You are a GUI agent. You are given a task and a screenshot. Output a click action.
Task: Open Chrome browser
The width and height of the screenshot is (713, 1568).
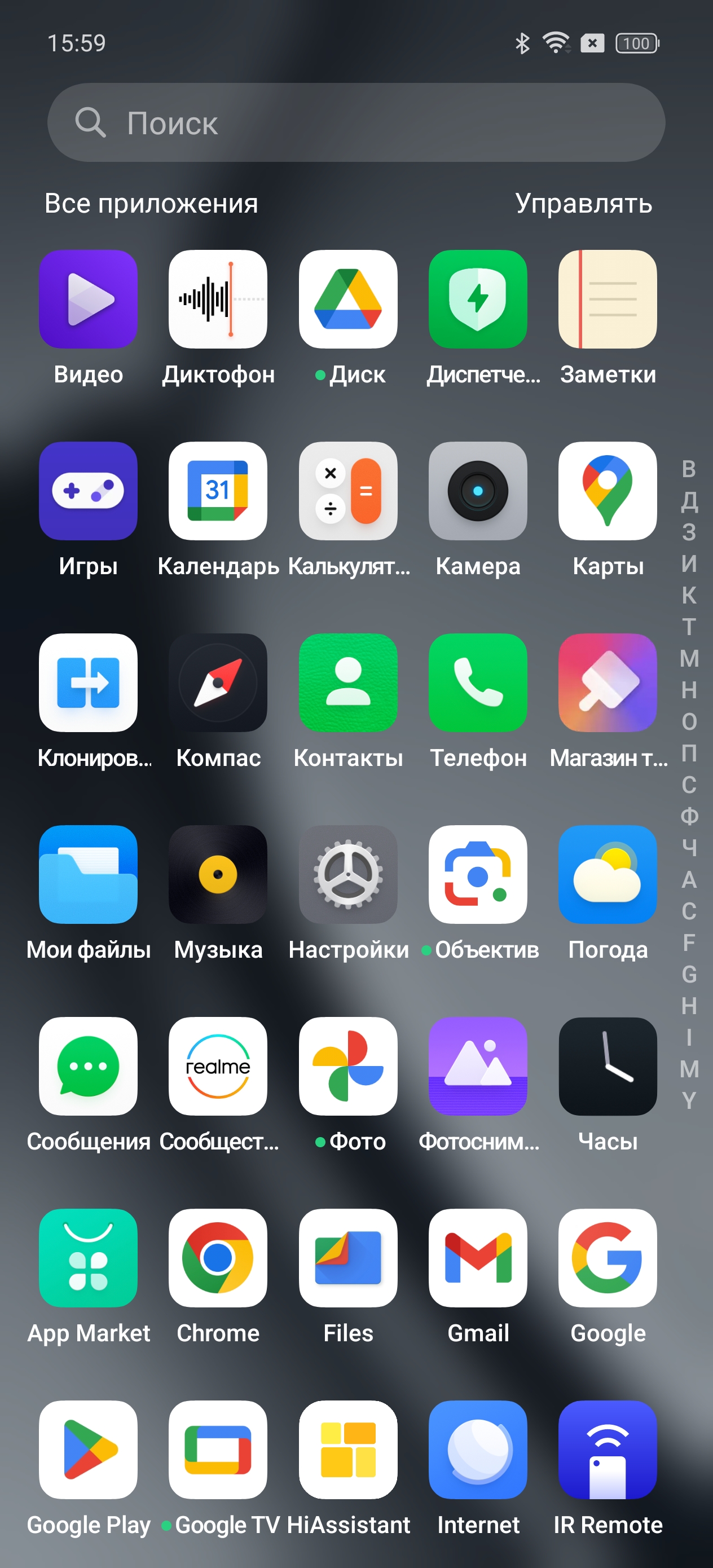[218, 1258]
